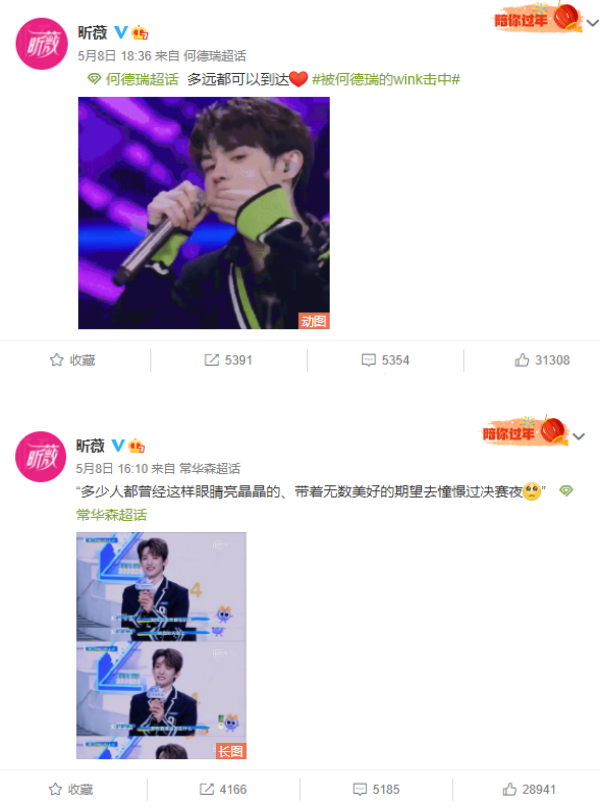
Task: Expand the dropdown arrow on the 16:10 post
Action: (x=578, y=435)
